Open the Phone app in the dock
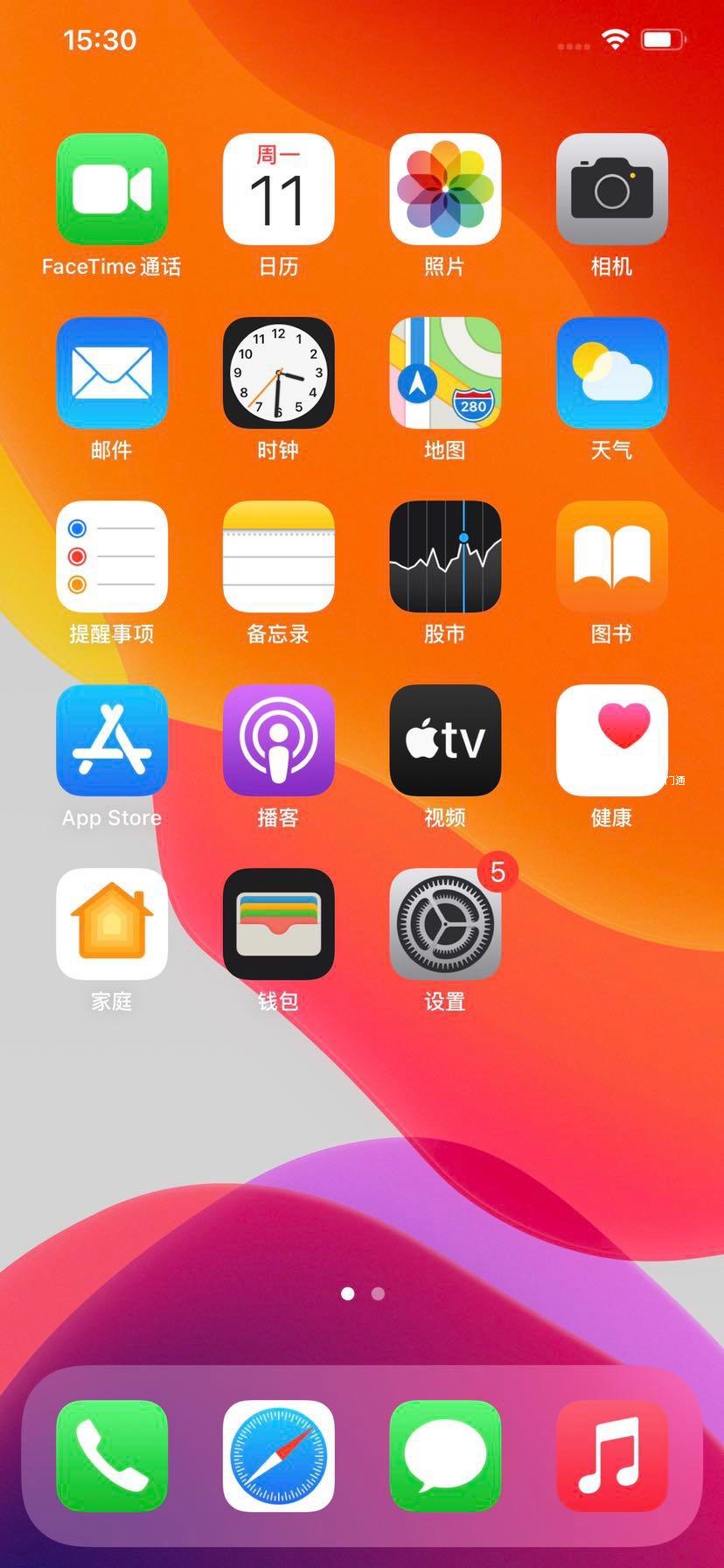This screenshot has height=1568, width=724. 112,1456
